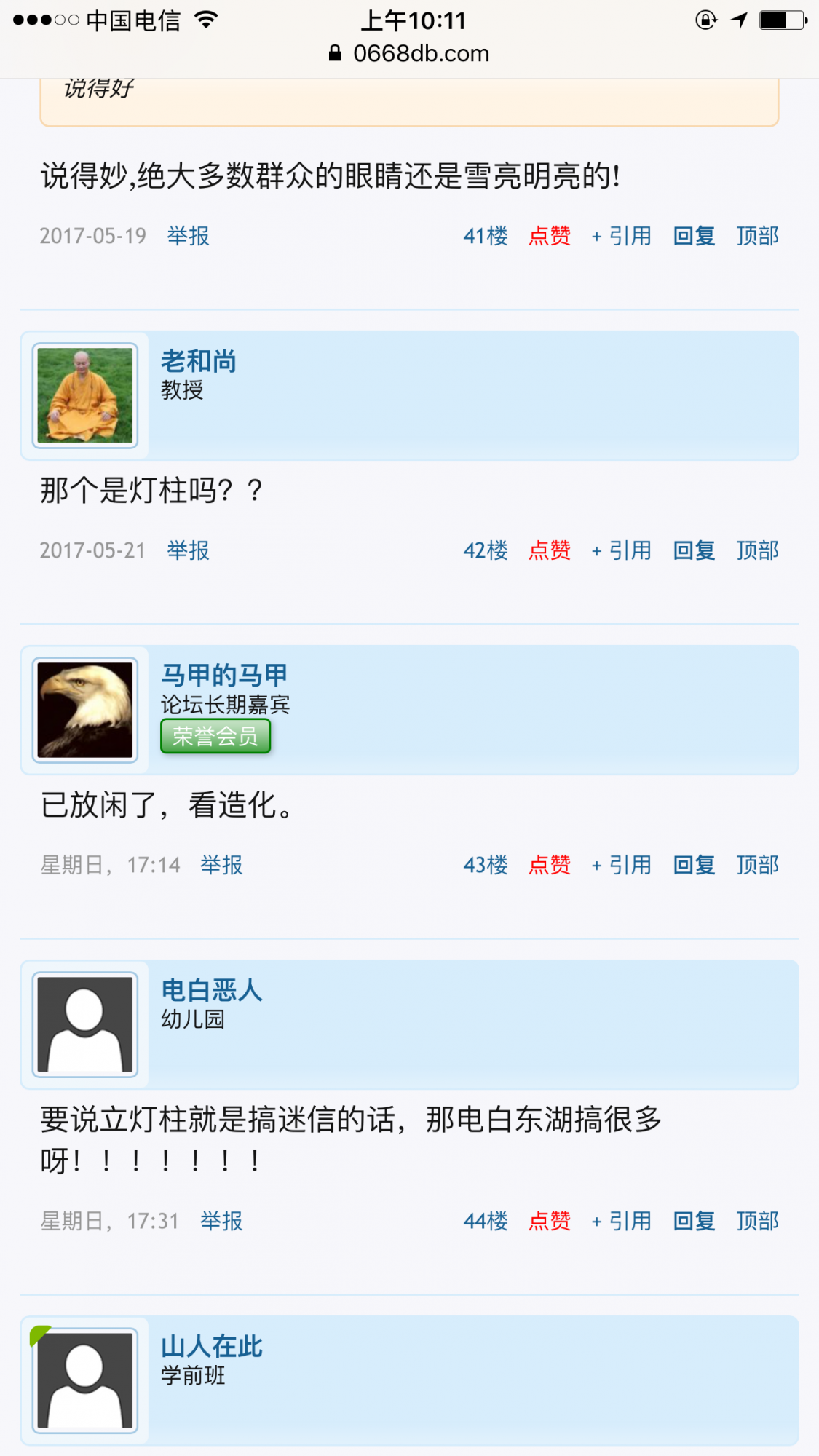Quote the 44楼 post by 电白恶人
Image resolution: width=819 pixels, height=1456 pixels.
622,1221
